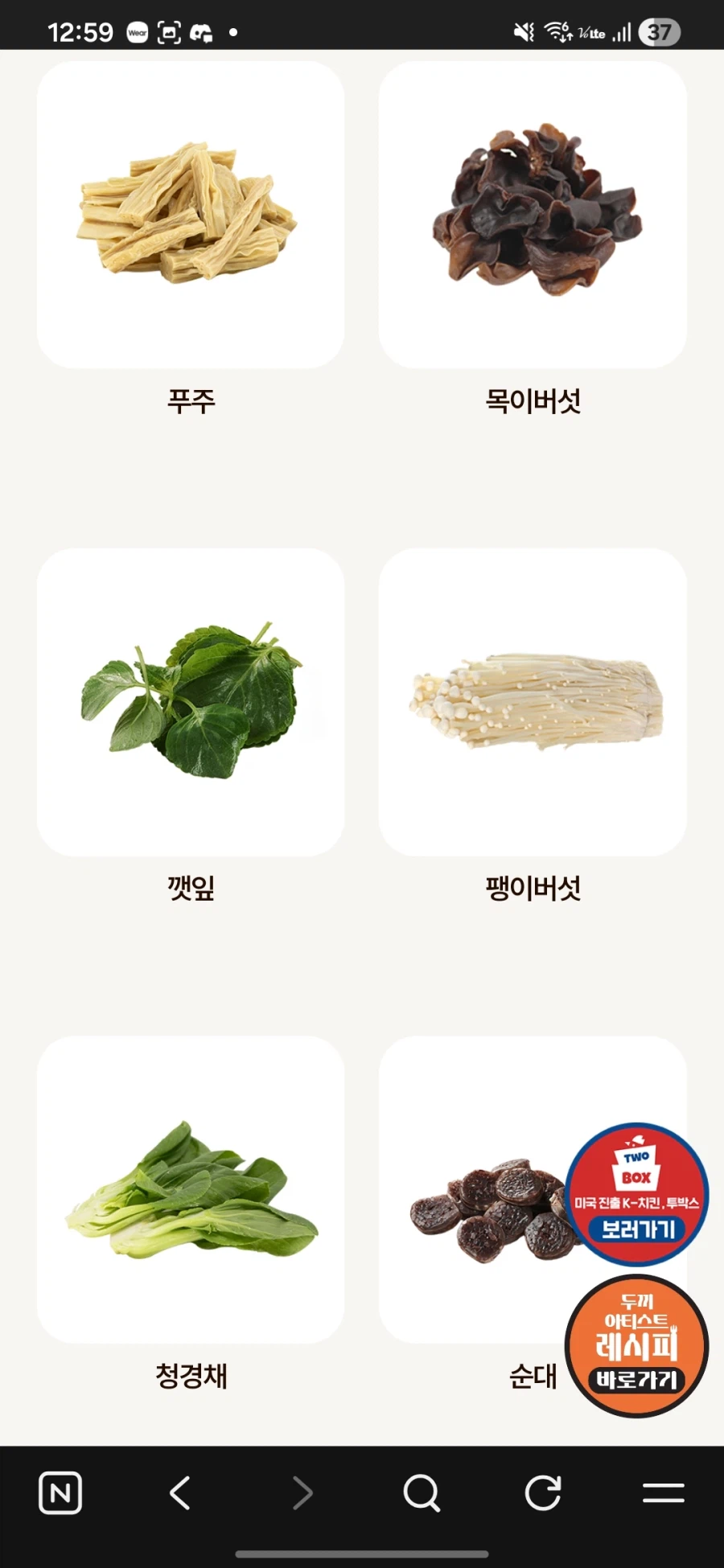724x1568 pixels.
Task: Tap the QR scanner icon in the status bar
Action: coord(169,33)
